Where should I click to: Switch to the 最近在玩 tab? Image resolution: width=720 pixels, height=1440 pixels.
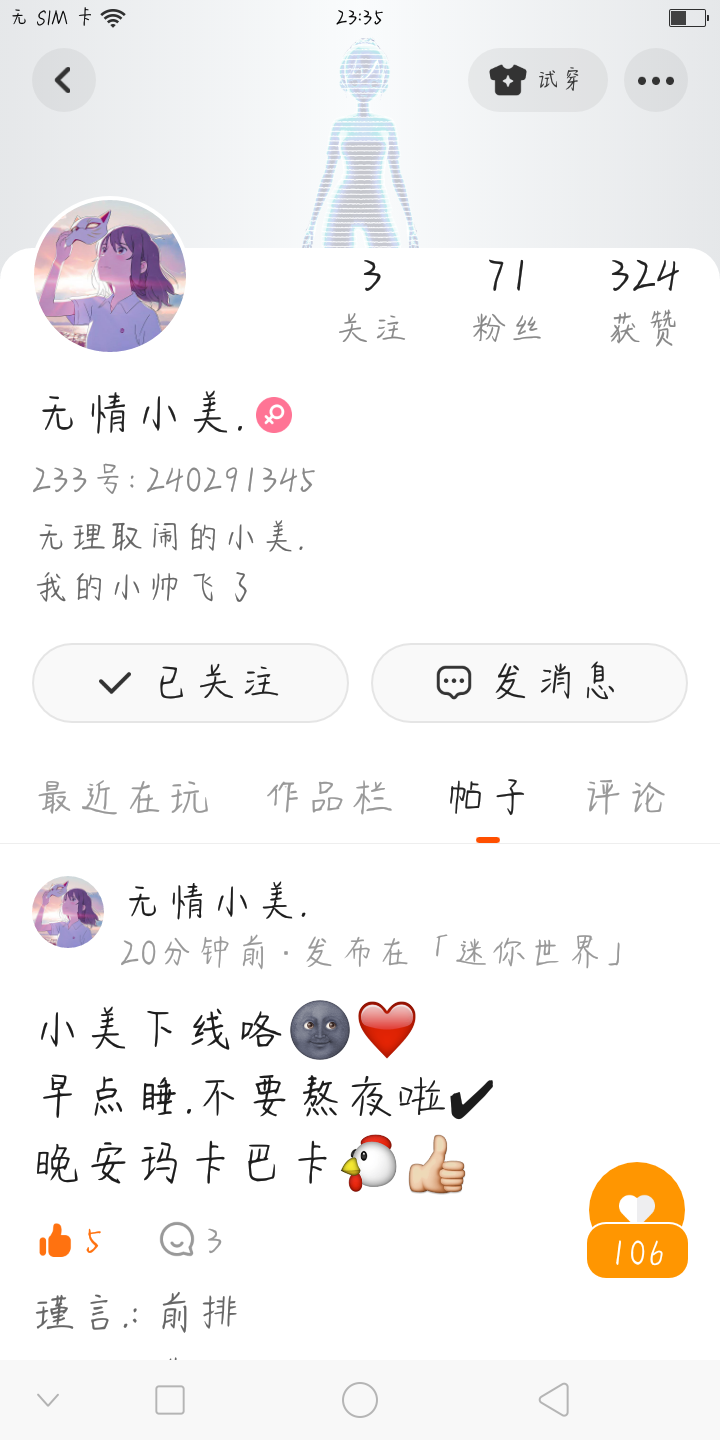tap(124, 798)
